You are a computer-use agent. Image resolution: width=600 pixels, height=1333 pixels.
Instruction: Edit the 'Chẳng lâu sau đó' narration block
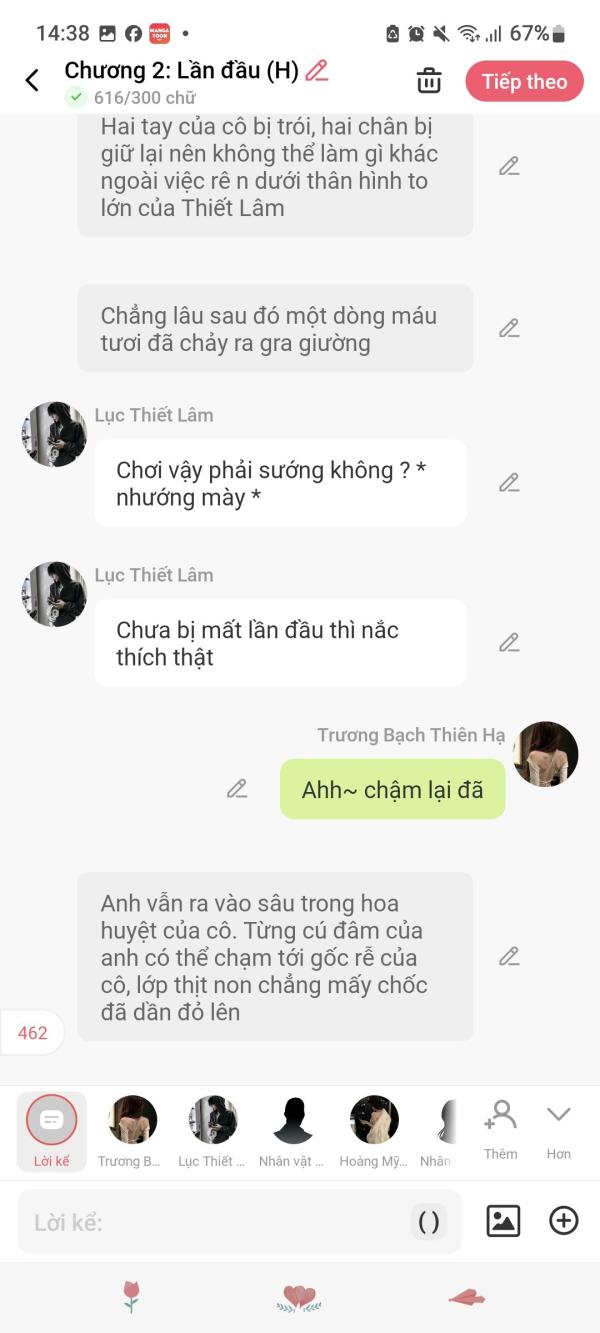(x=509, y=328)
